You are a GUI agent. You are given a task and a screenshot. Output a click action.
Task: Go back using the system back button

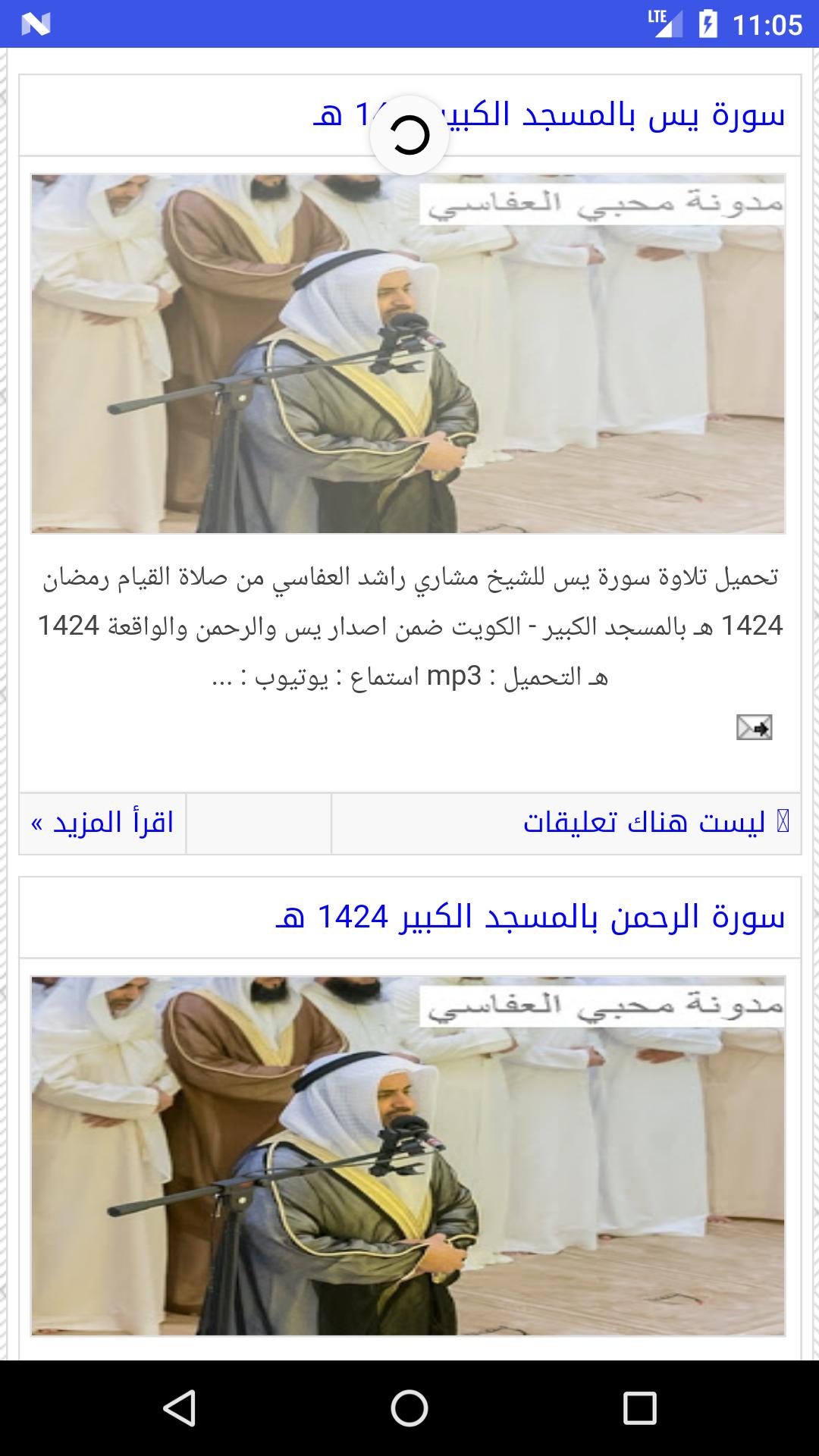tap(180, 1408)
